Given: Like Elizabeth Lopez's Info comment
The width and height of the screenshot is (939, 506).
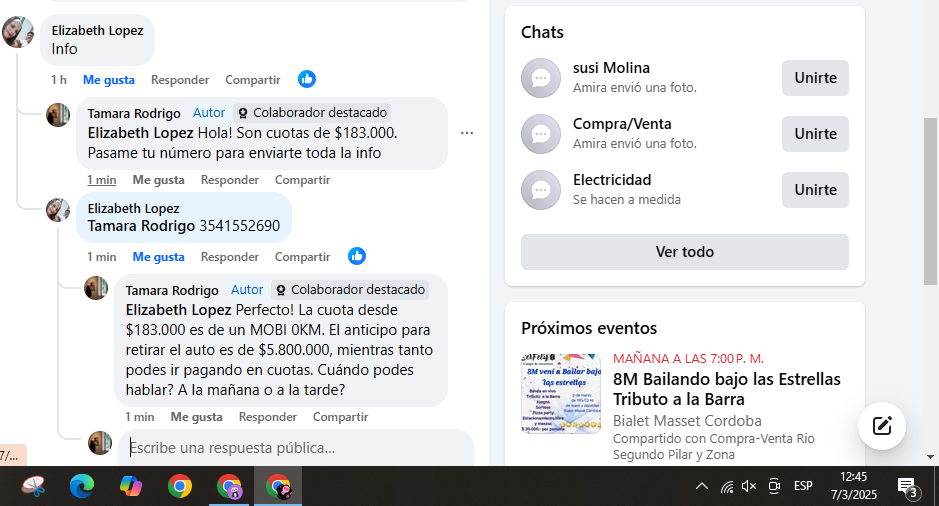Looking at the screenshot, I should click(x=108, y=80).
